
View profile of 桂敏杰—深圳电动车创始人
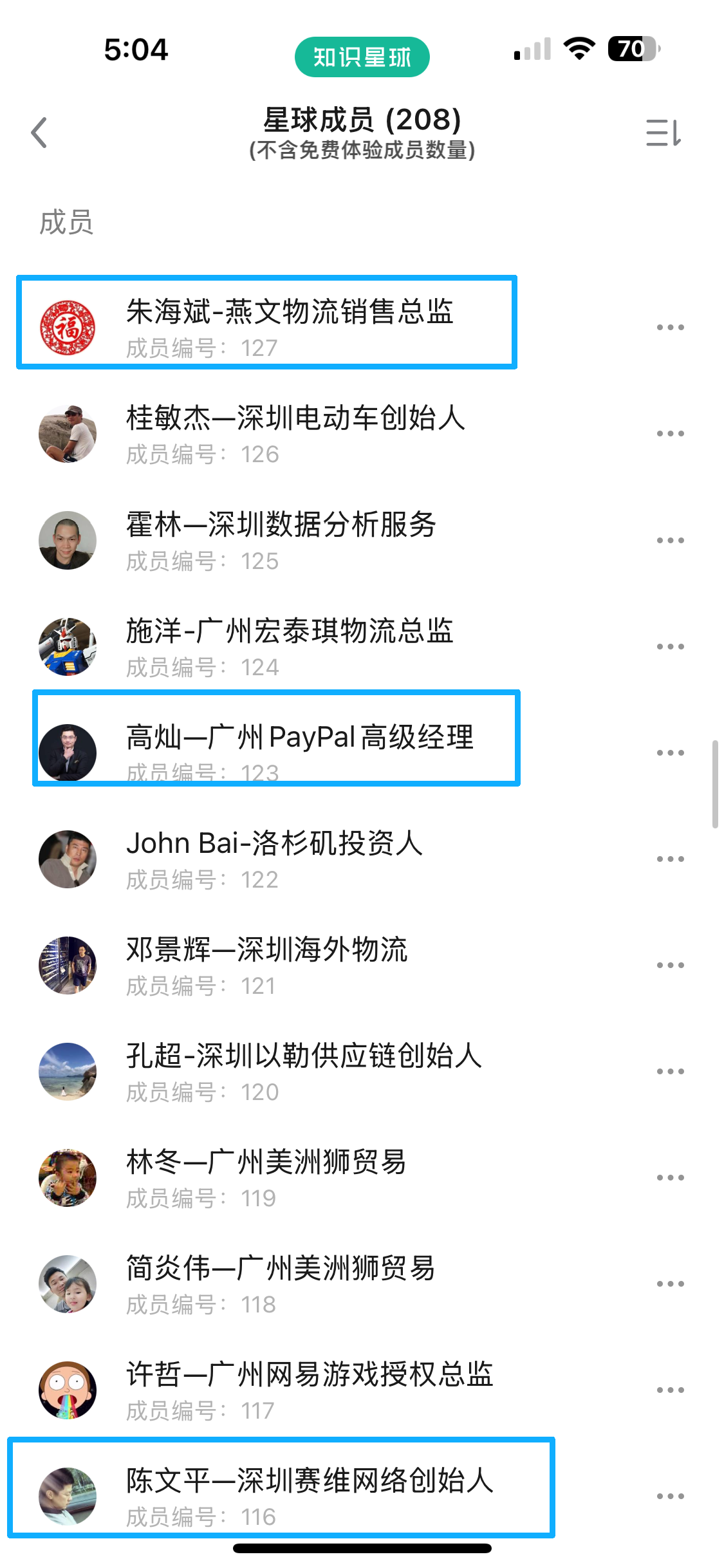[295, 433]
